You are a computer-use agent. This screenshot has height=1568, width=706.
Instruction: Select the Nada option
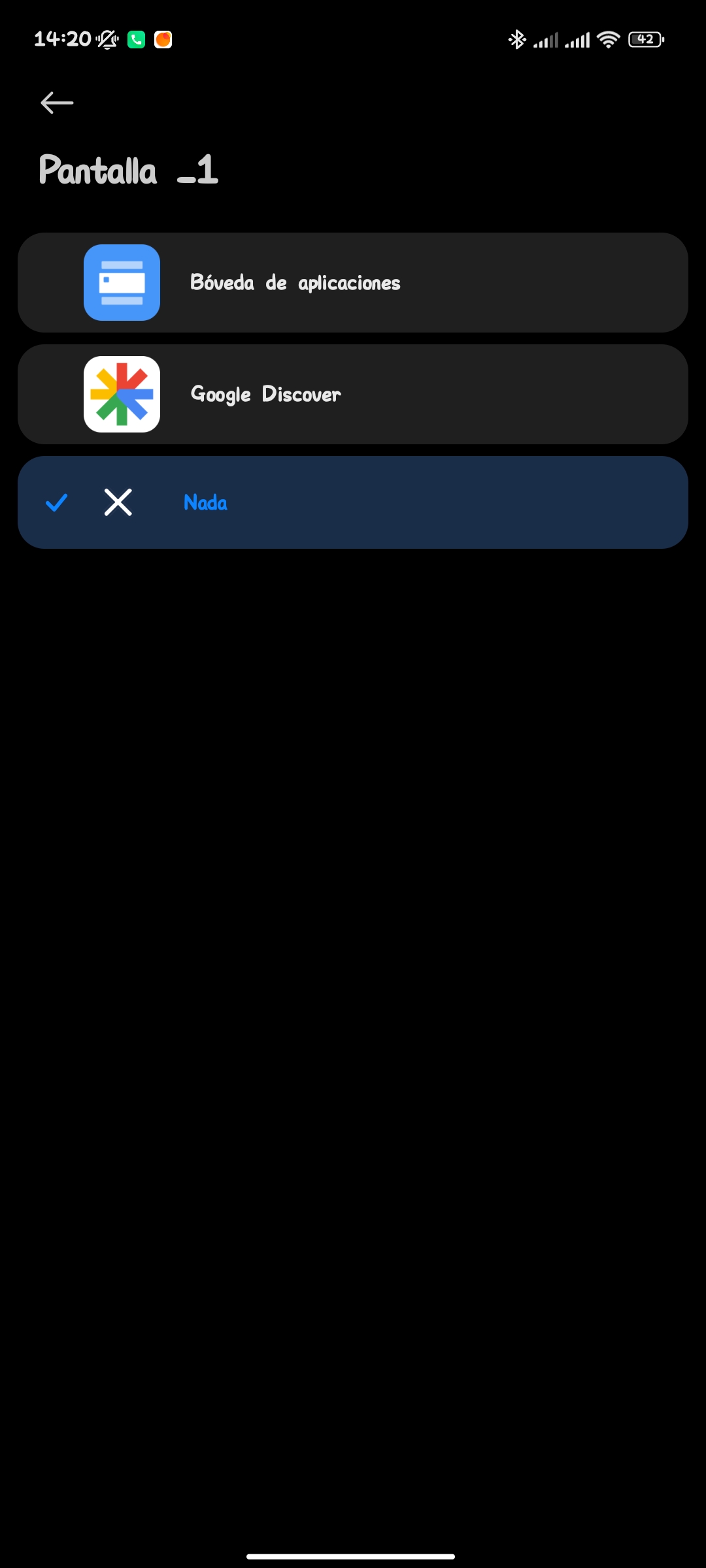[x=353, y=502]
